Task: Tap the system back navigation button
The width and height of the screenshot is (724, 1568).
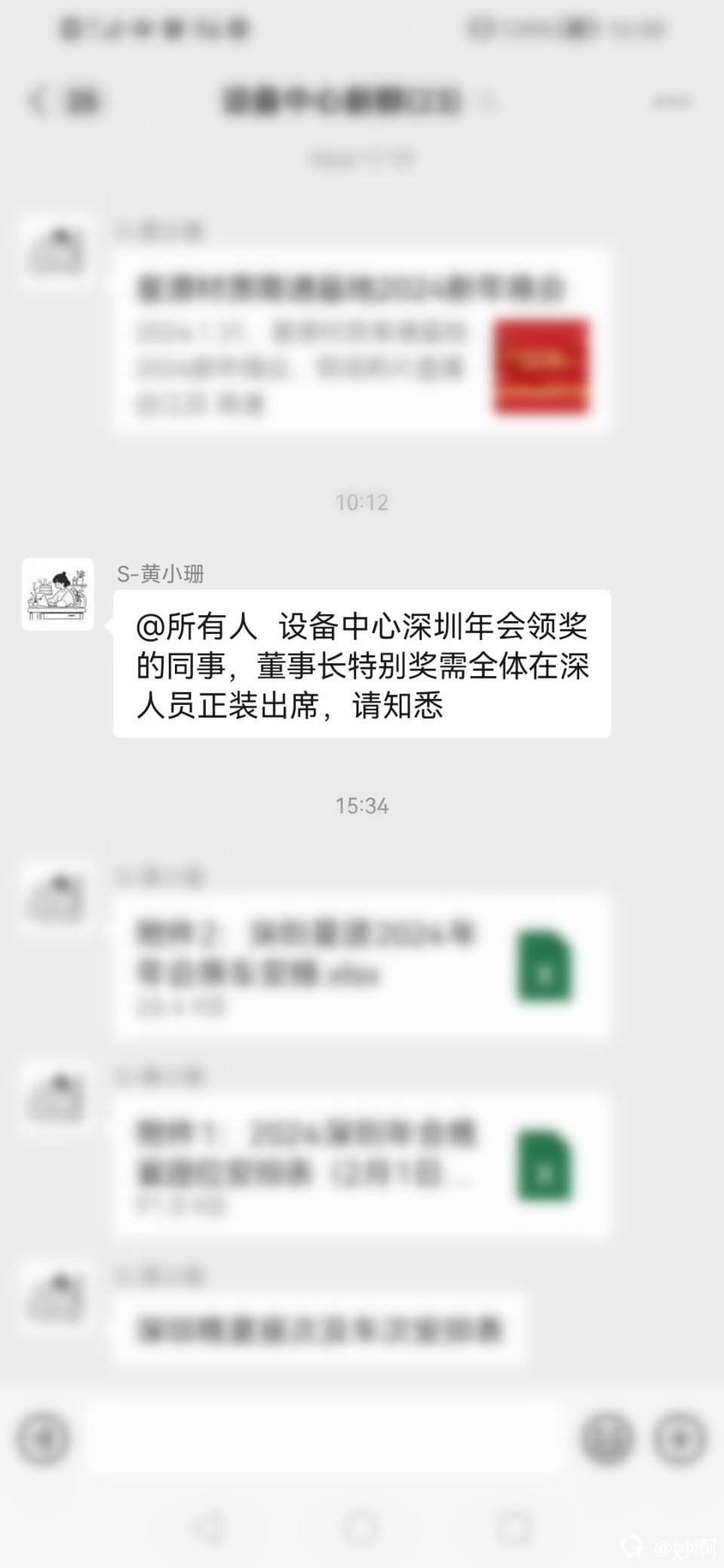Action: [209, 1529]
